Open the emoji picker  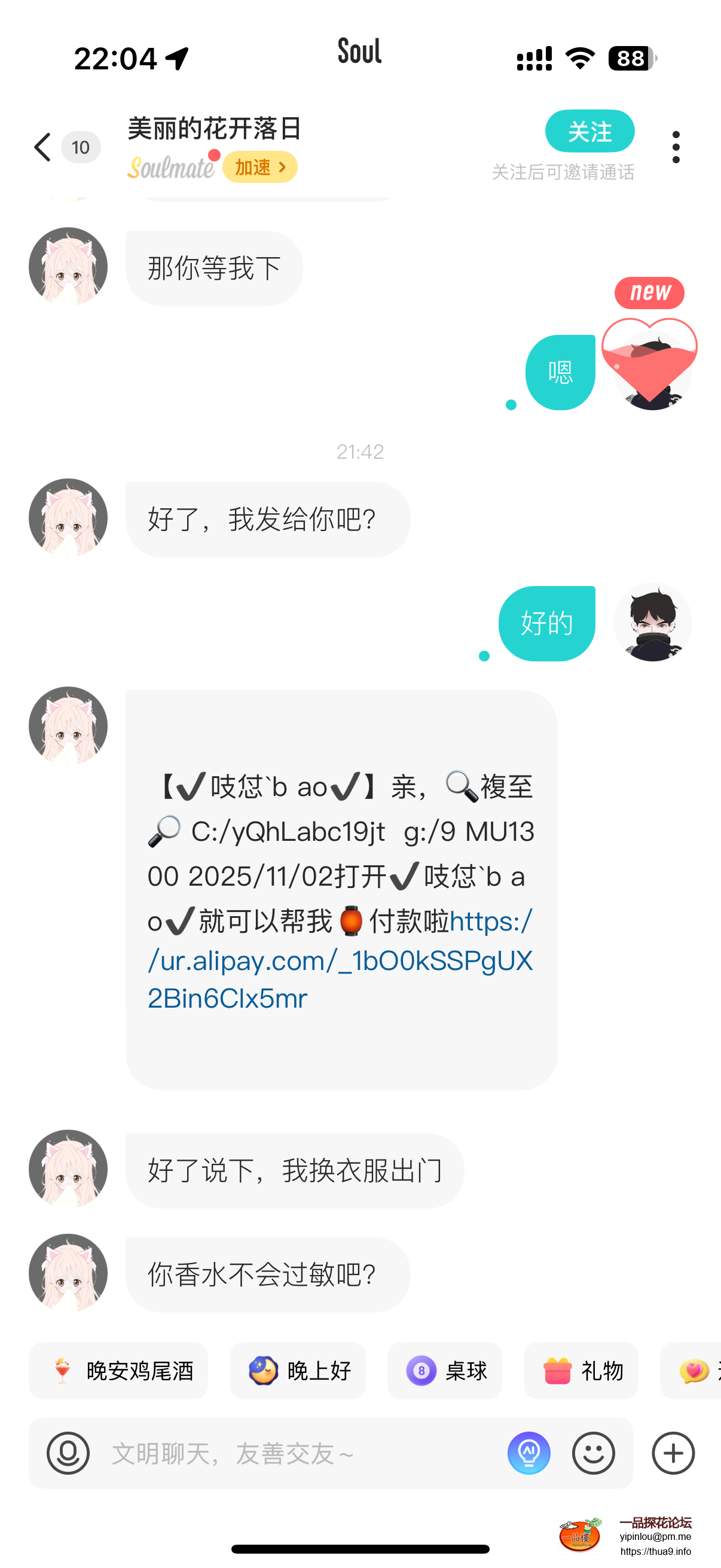point(593,1453)
